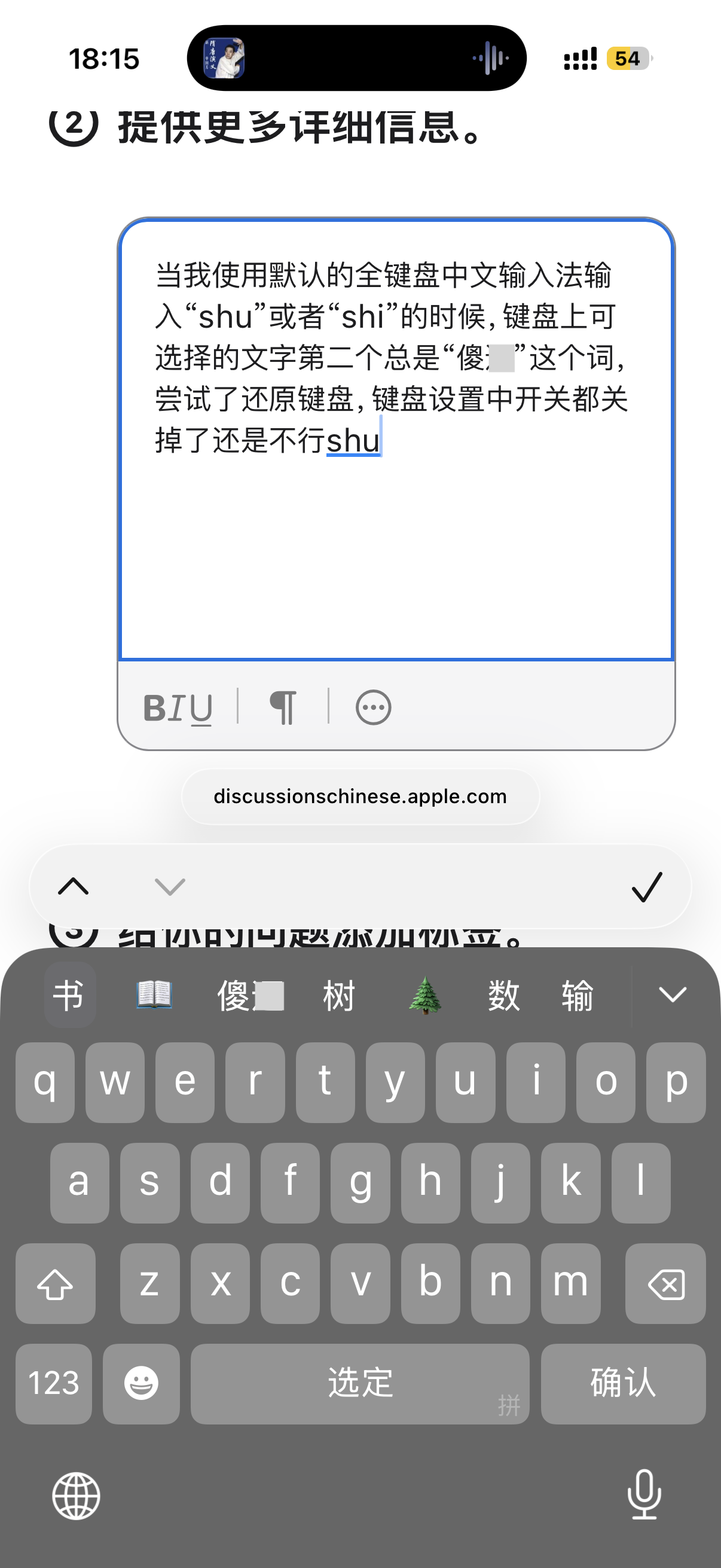Select the candidate character 数
Screen dimensions: 721x1568
[504, 996]
